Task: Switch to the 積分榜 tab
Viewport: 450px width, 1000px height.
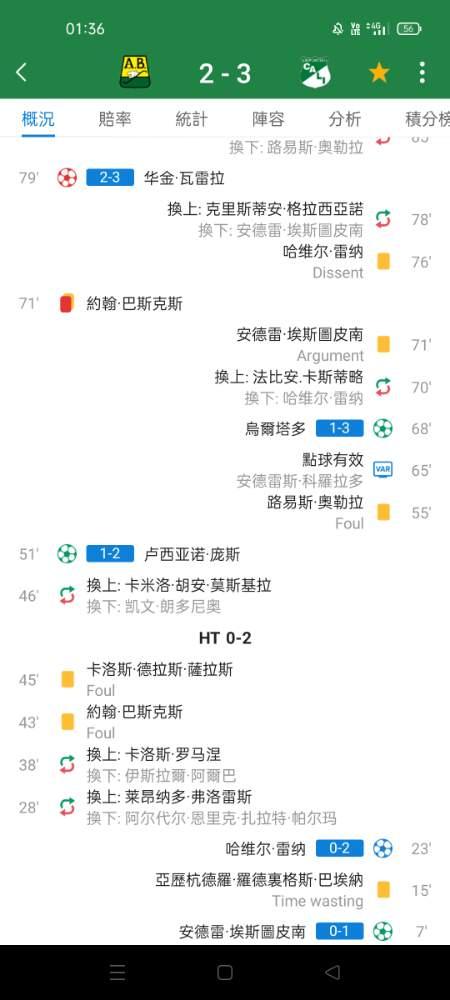Action: tap(427, 119)
